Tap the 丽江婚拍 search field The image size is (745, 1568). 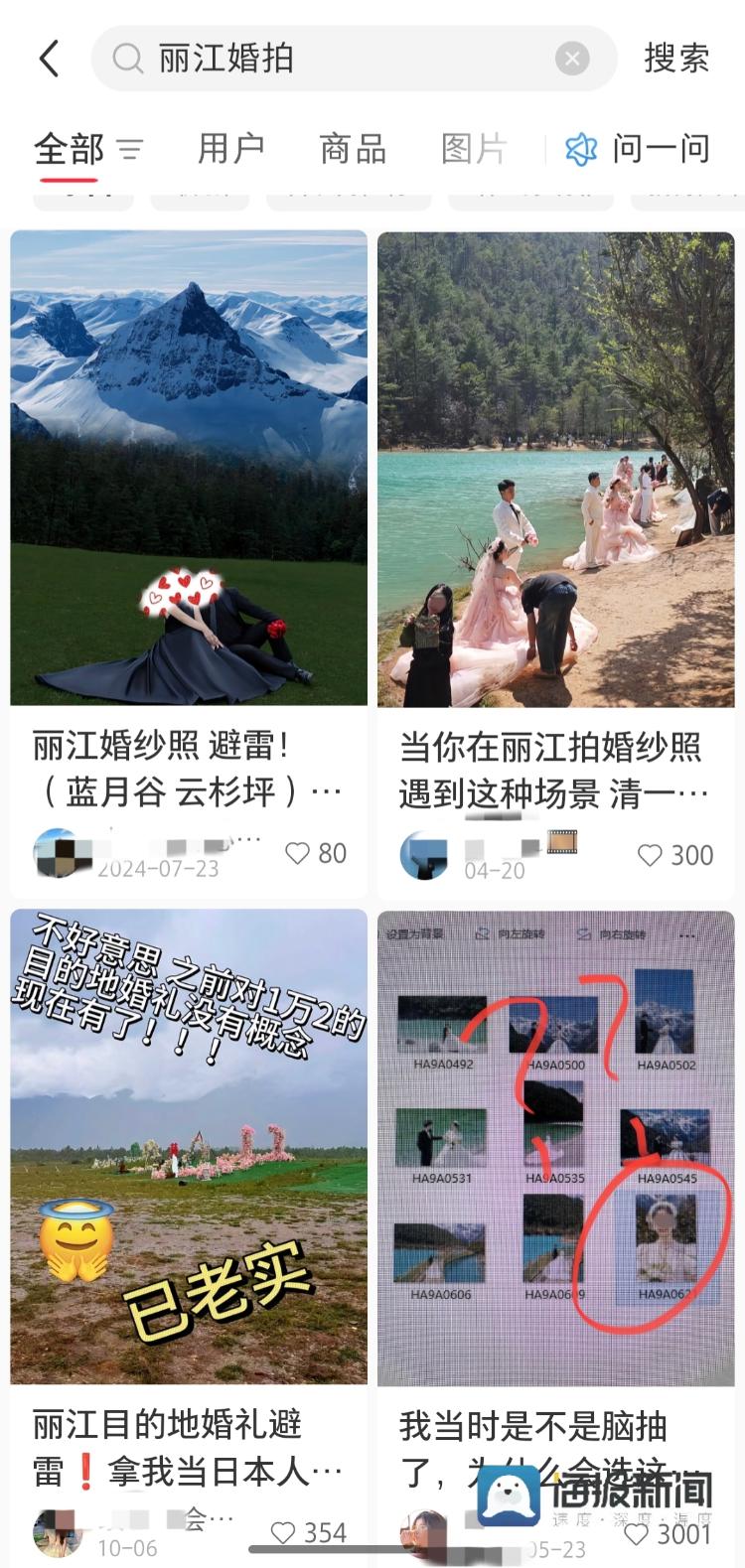(338, 59)
